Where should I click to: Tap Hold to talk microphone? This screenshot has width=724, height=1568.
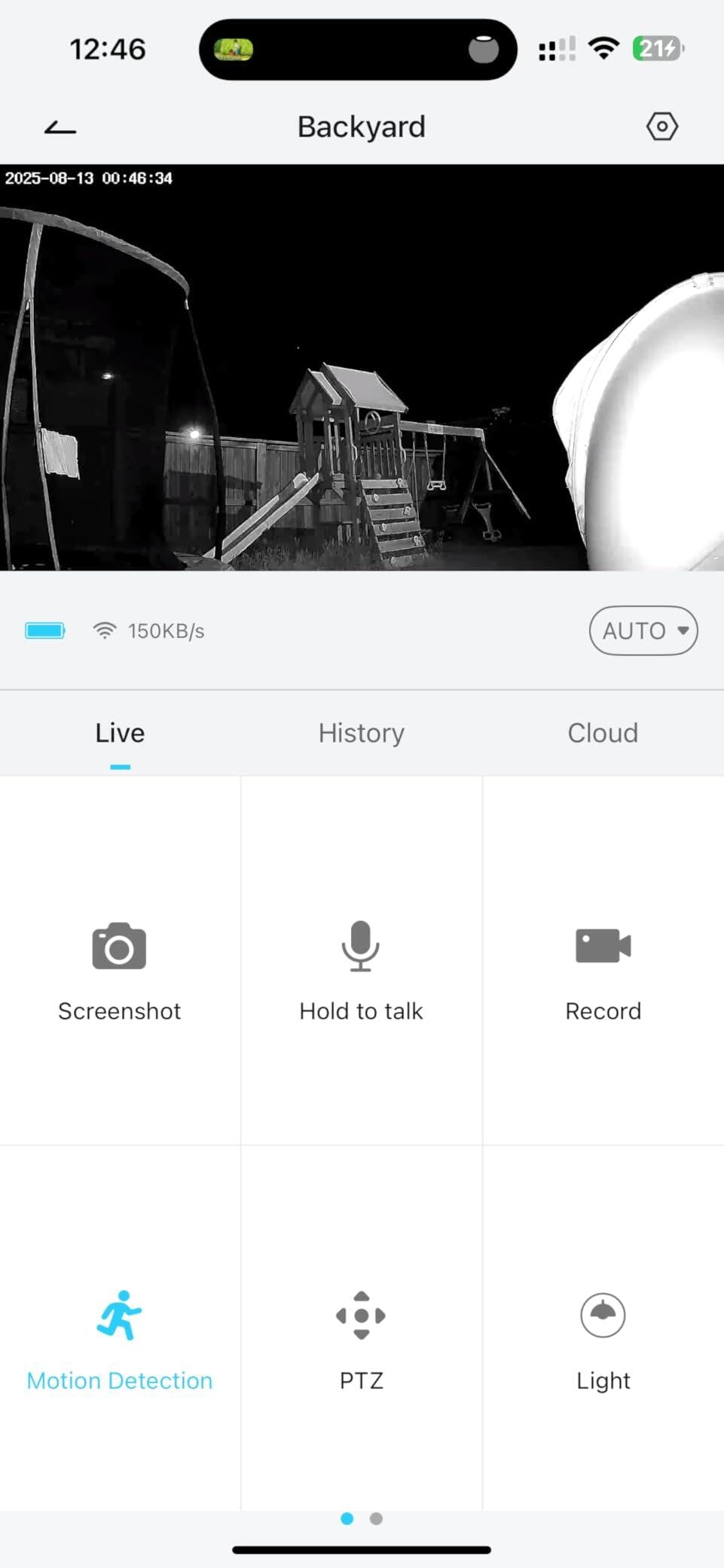point(362,968)
